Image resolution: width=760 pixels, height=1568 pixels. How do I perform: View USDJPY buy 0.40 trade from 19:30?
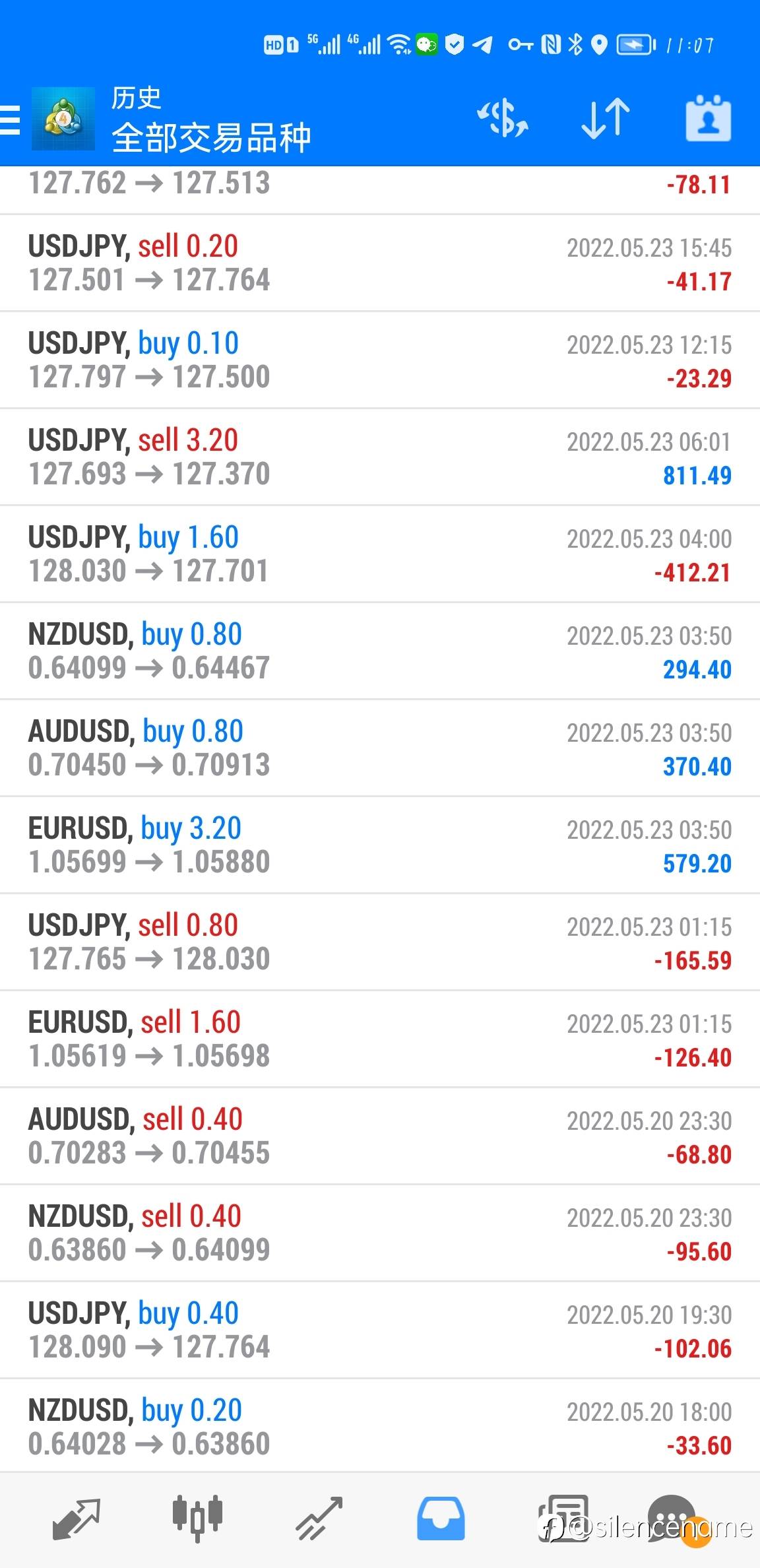[x=380, y=1330]
